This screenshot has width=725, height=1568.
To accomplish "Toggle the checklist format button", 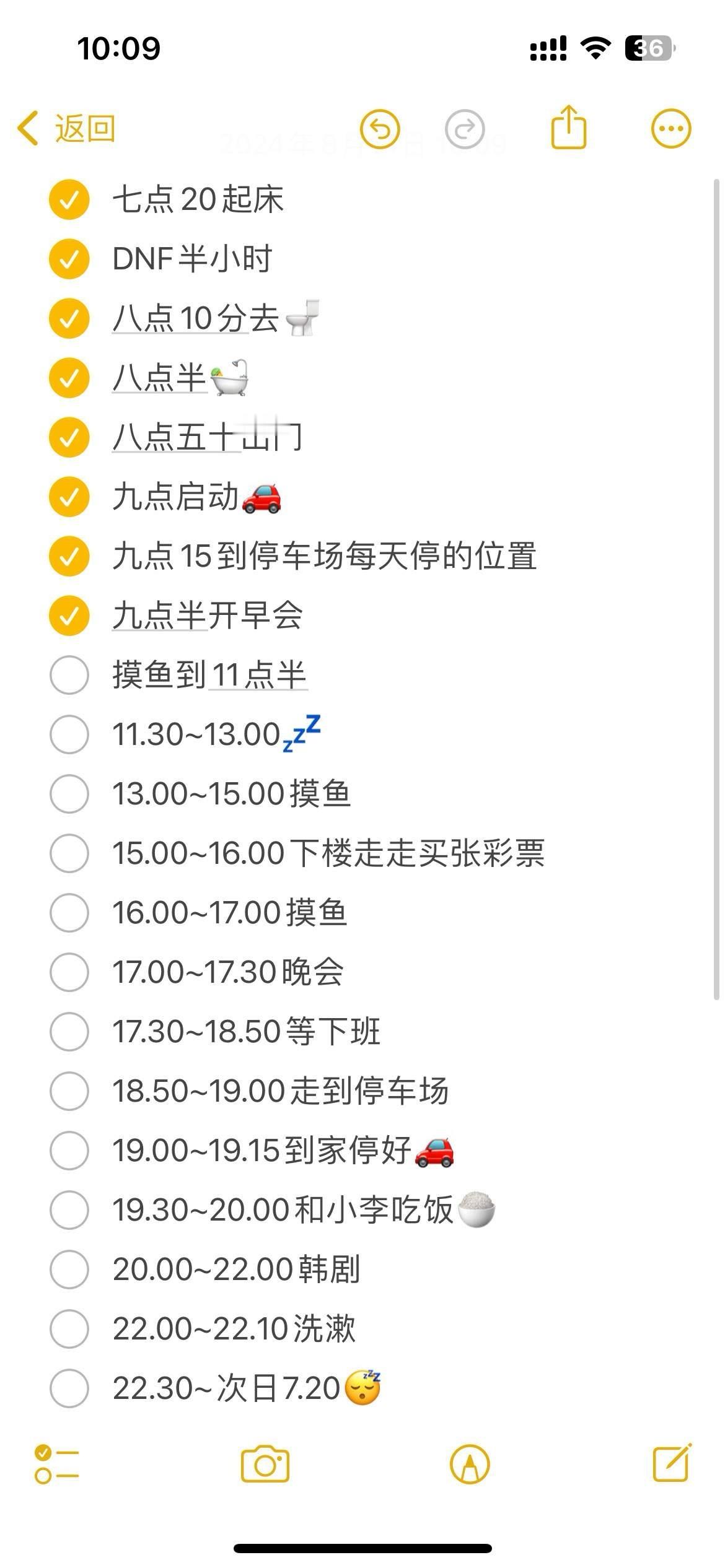I will (56, 1465).
